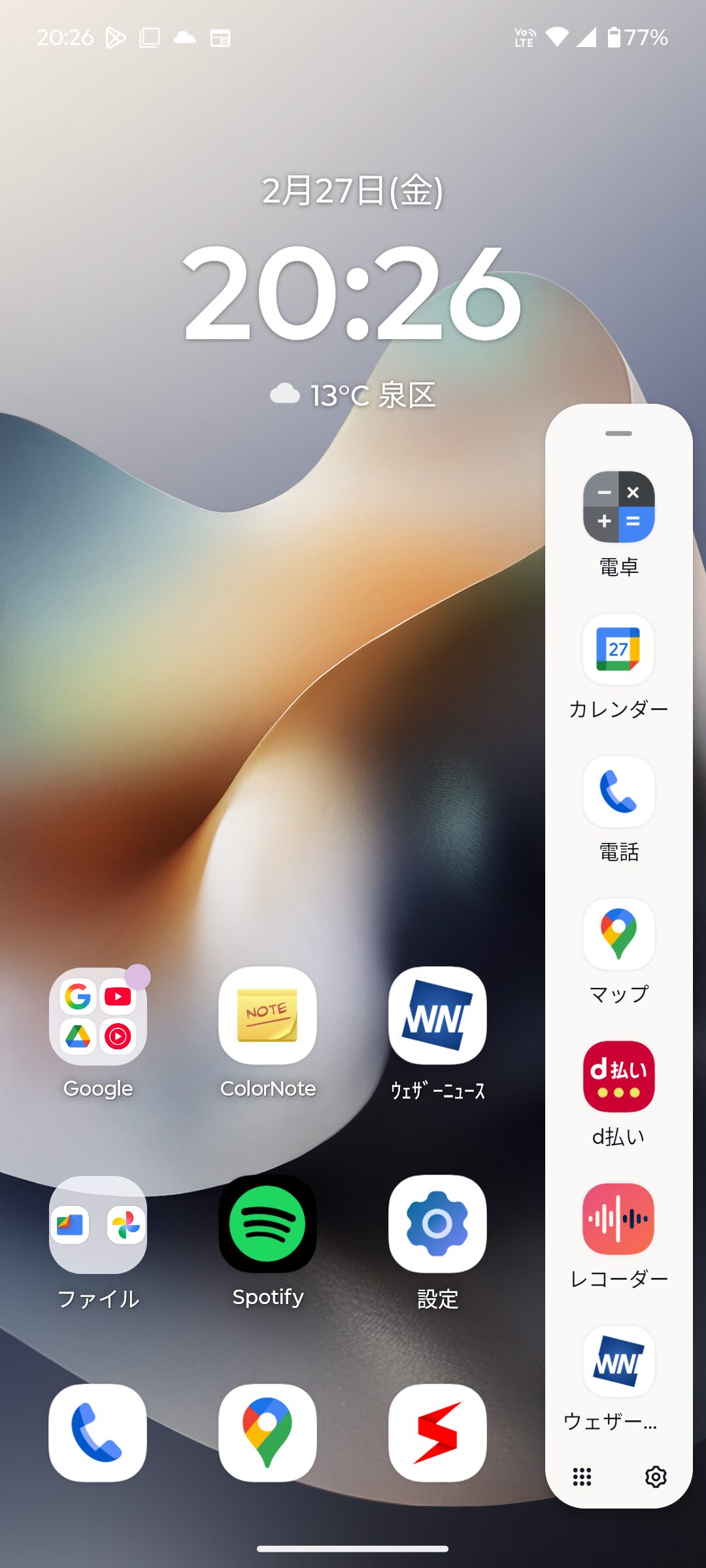Screen dimensions: 706x1568
Task: Open レコーダー voice recorder
Action: click(x=618, y=1219)
